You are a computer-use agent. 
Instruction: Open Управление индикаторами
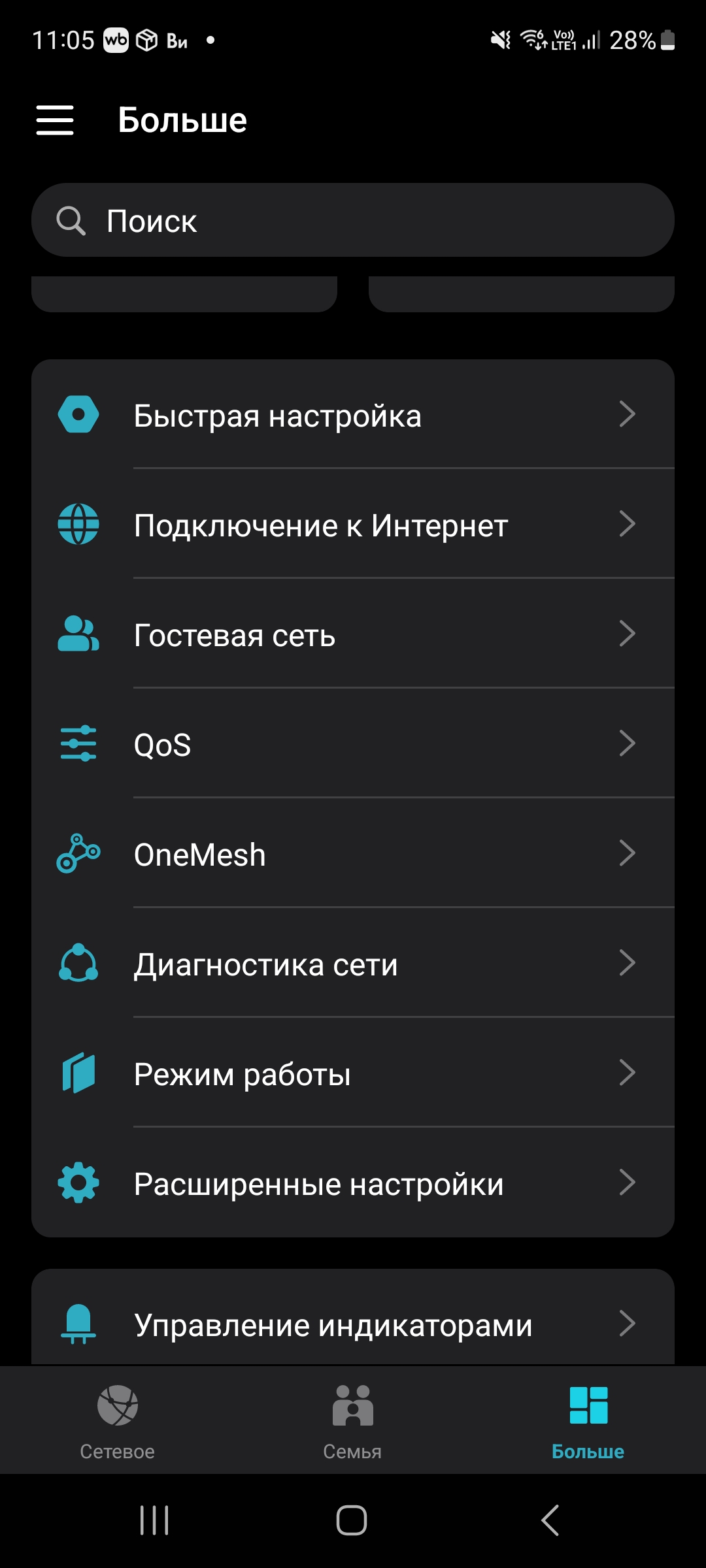(353, 1324)
